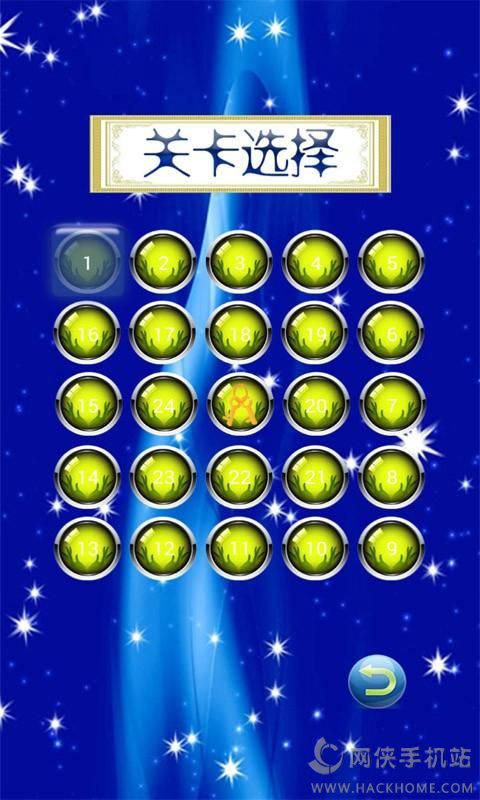Open level 6
Viewport: 480px width, 800px height.
click(391, 333)
